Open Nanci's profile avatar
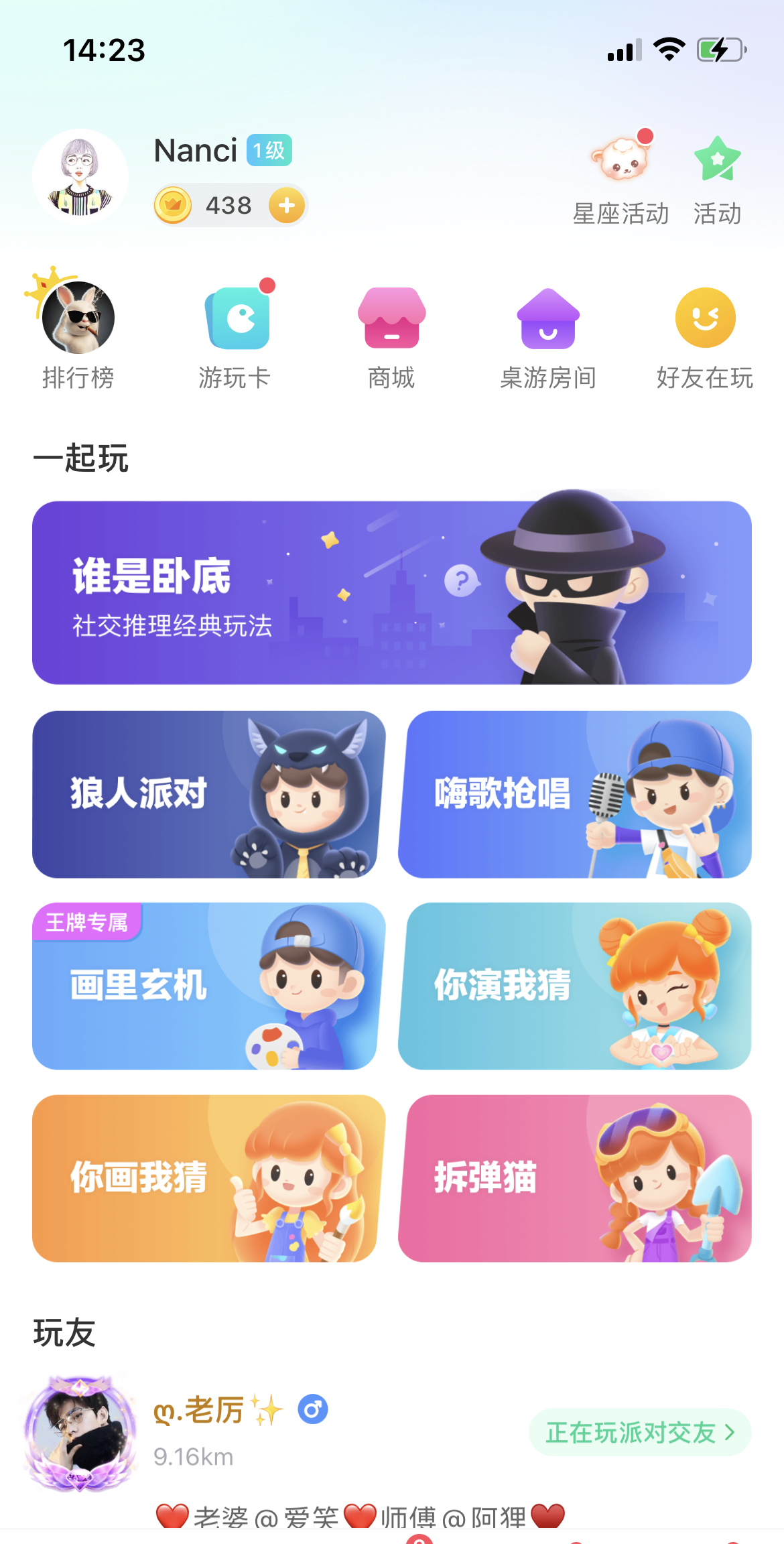This screenshot has height=1544, width=784. pos(80,178)
